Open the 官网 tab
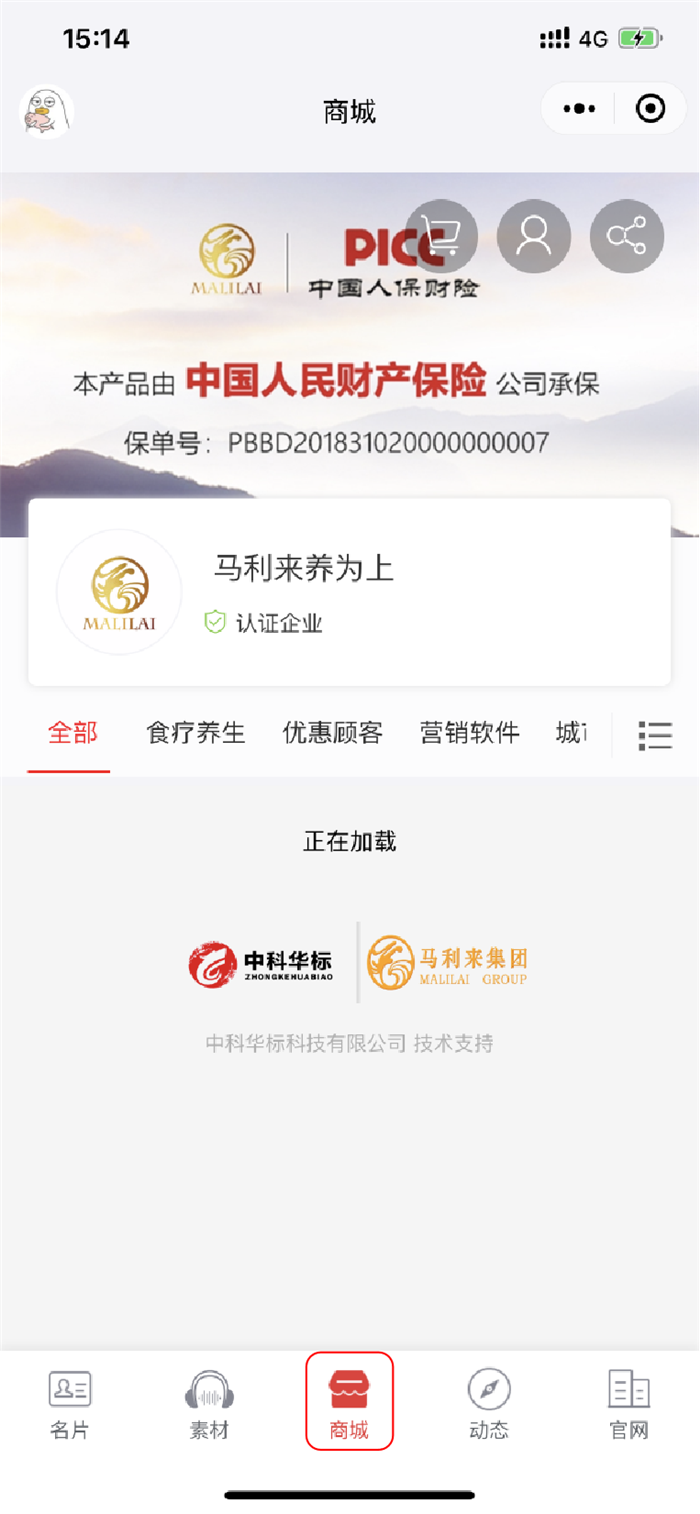Viewport: 700px width, 1514px height. [x=630, y=1404]
